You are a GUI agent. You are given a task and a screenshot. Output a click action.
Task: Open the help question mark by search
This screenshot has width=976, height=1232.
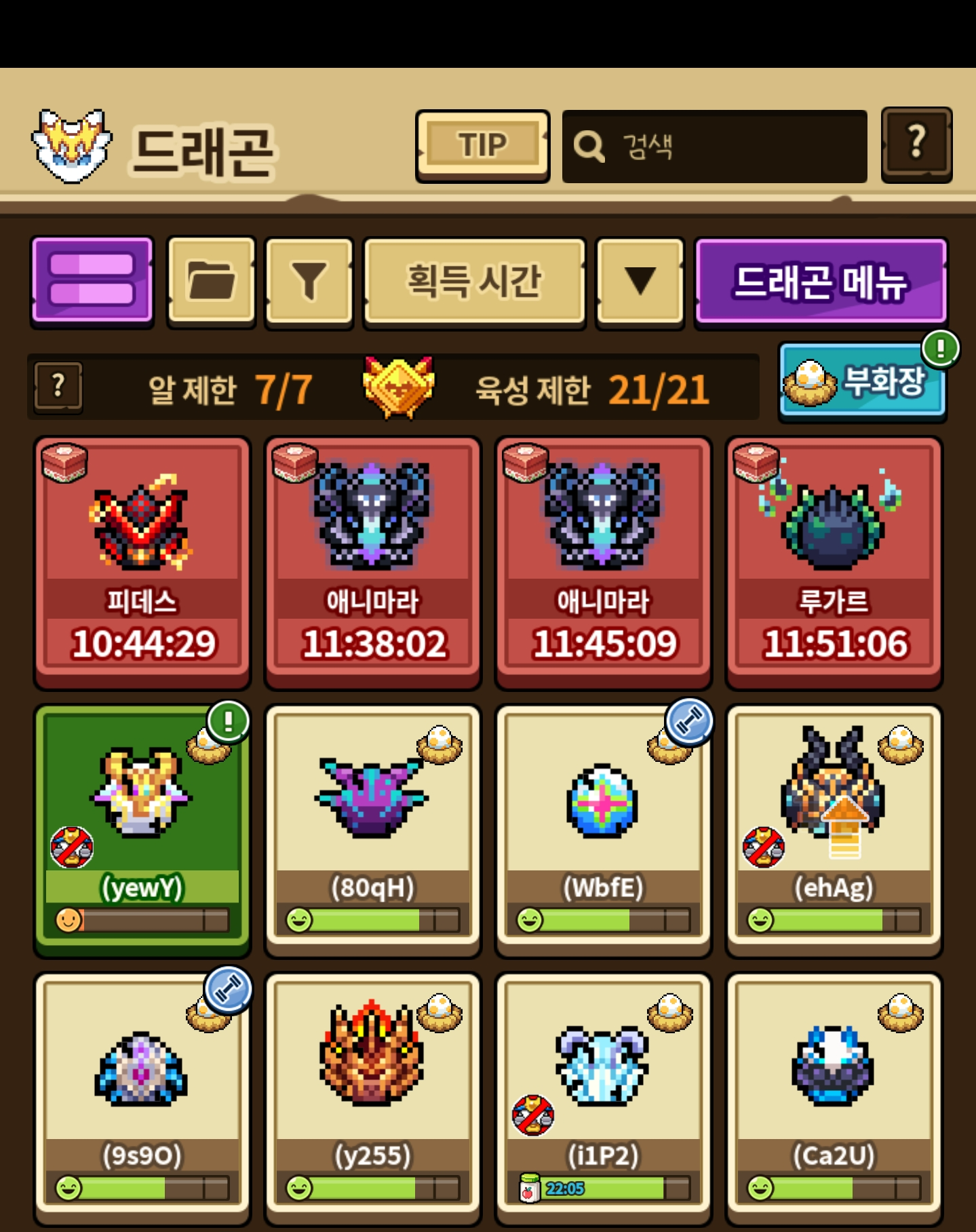click(916, 145)
